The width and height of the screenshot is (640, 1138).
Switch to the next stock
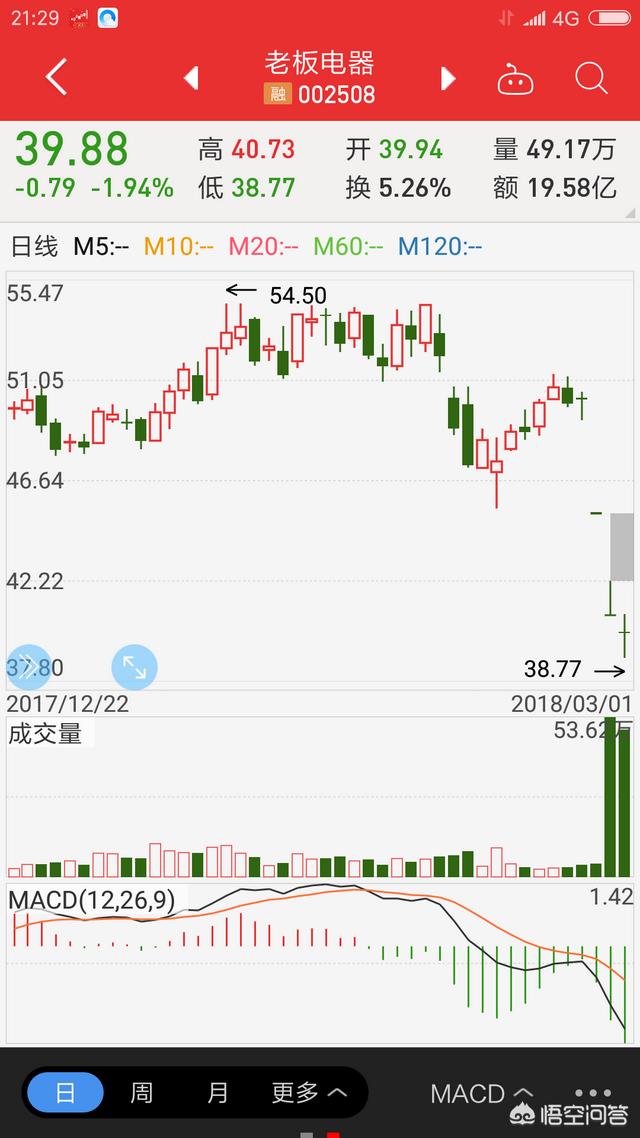click(448, 78)
